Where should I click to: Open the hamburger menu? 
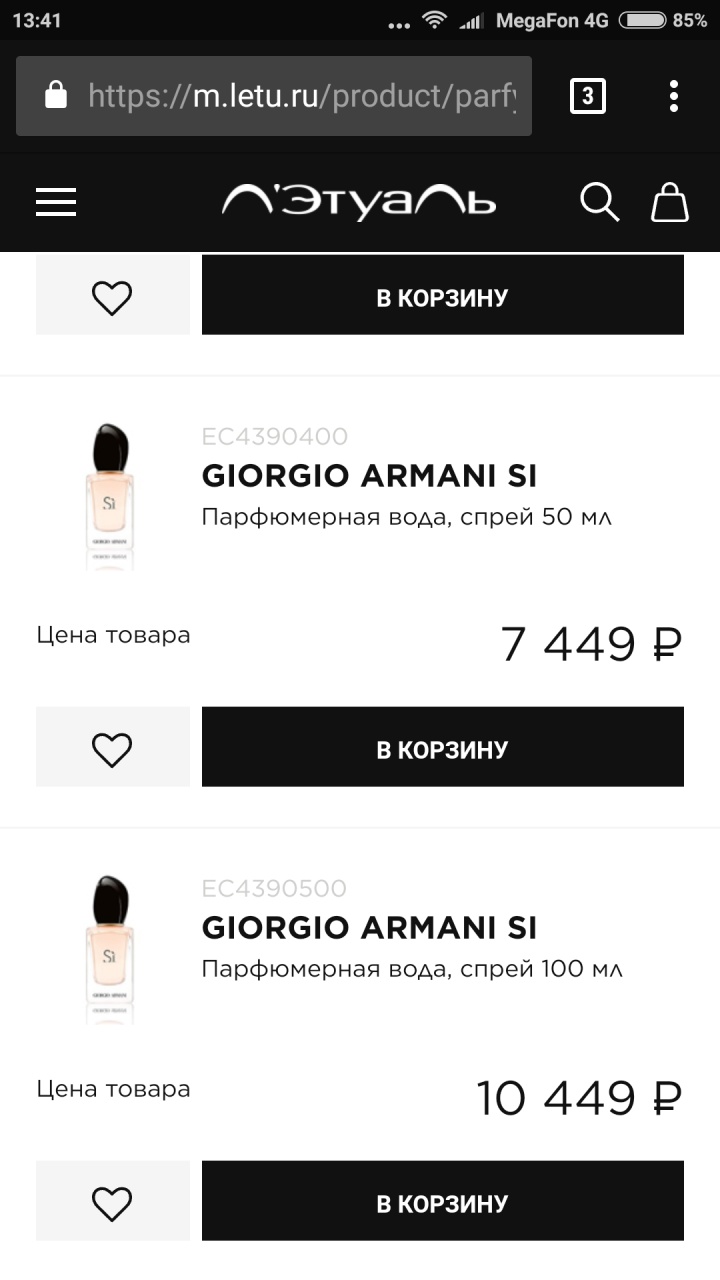coord(56,202)
